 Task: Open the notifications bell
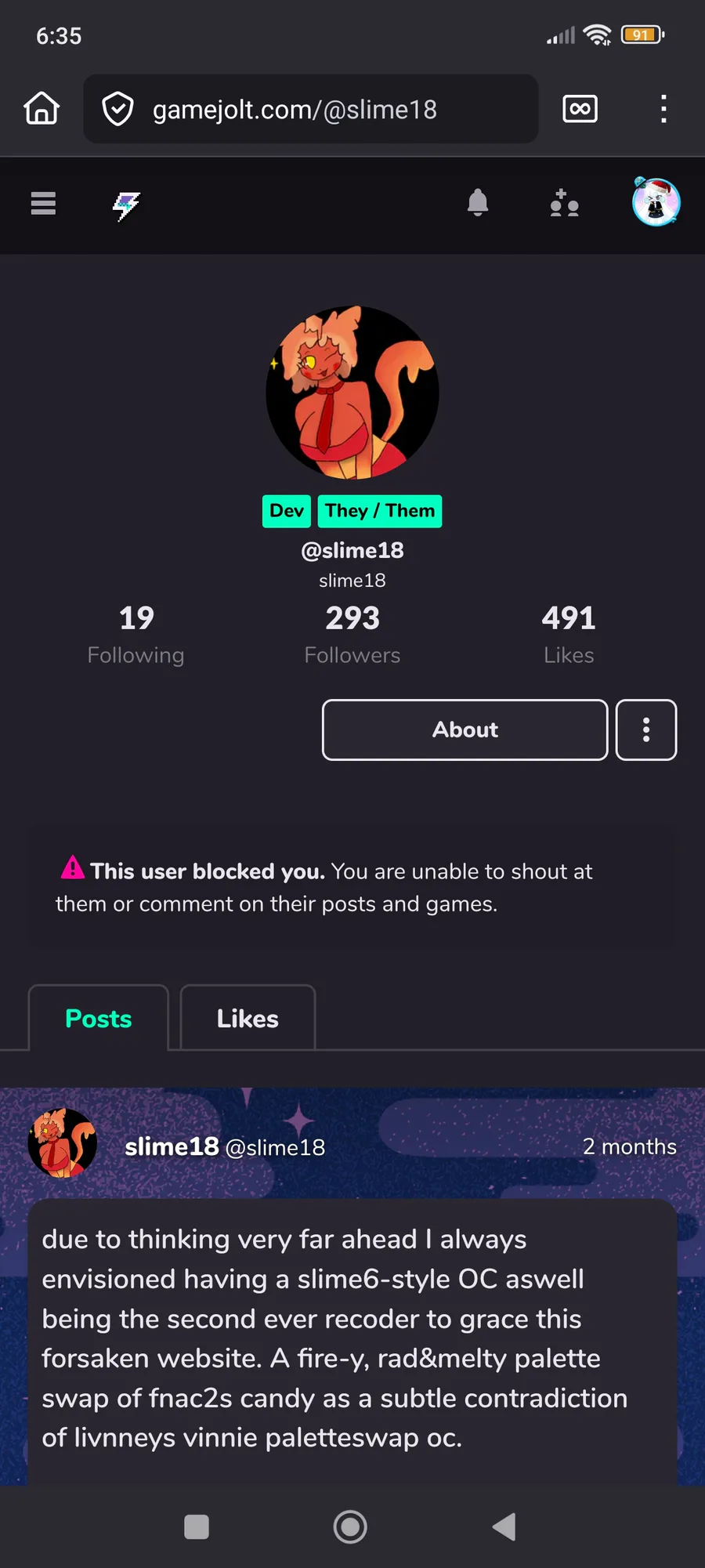(477, 204)
